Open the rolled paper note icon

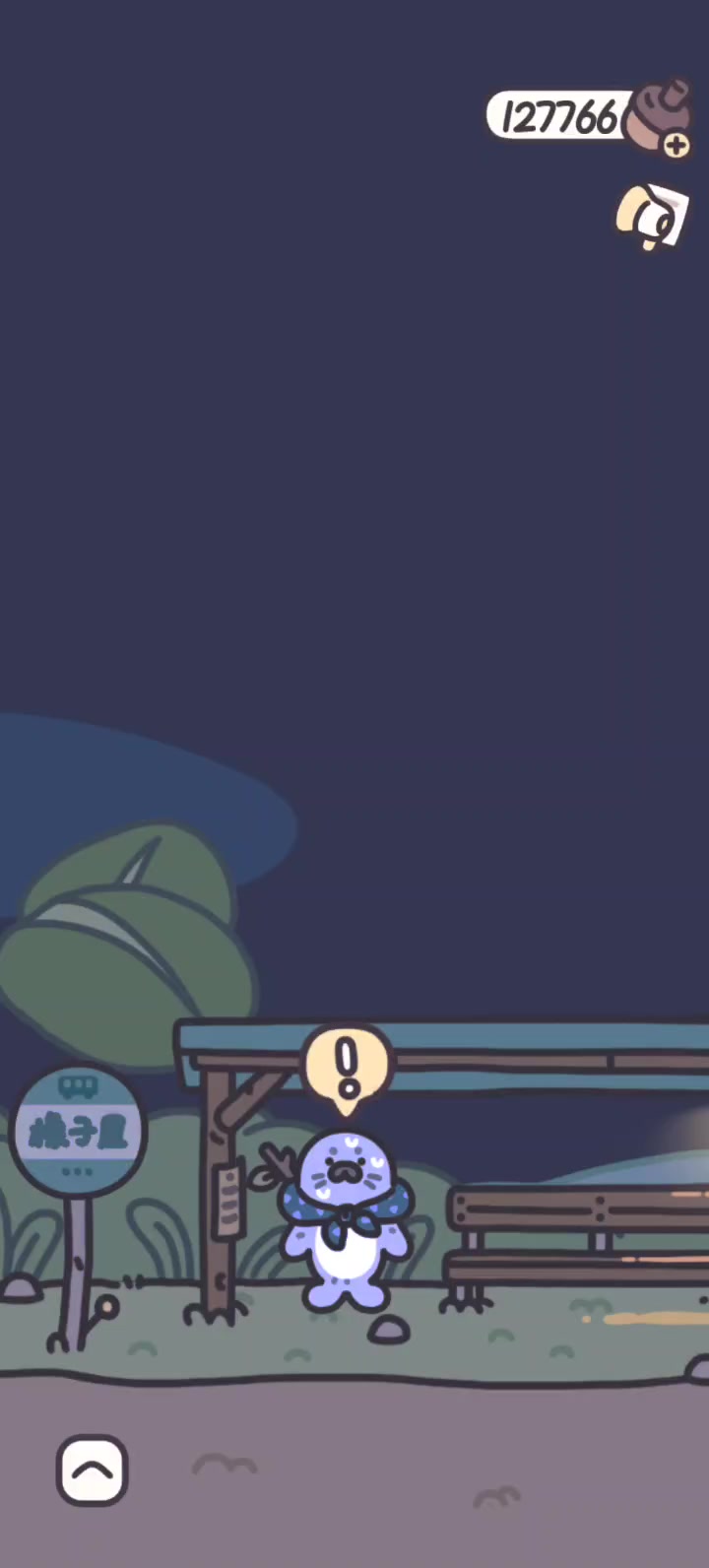click(x=651, y=216)
